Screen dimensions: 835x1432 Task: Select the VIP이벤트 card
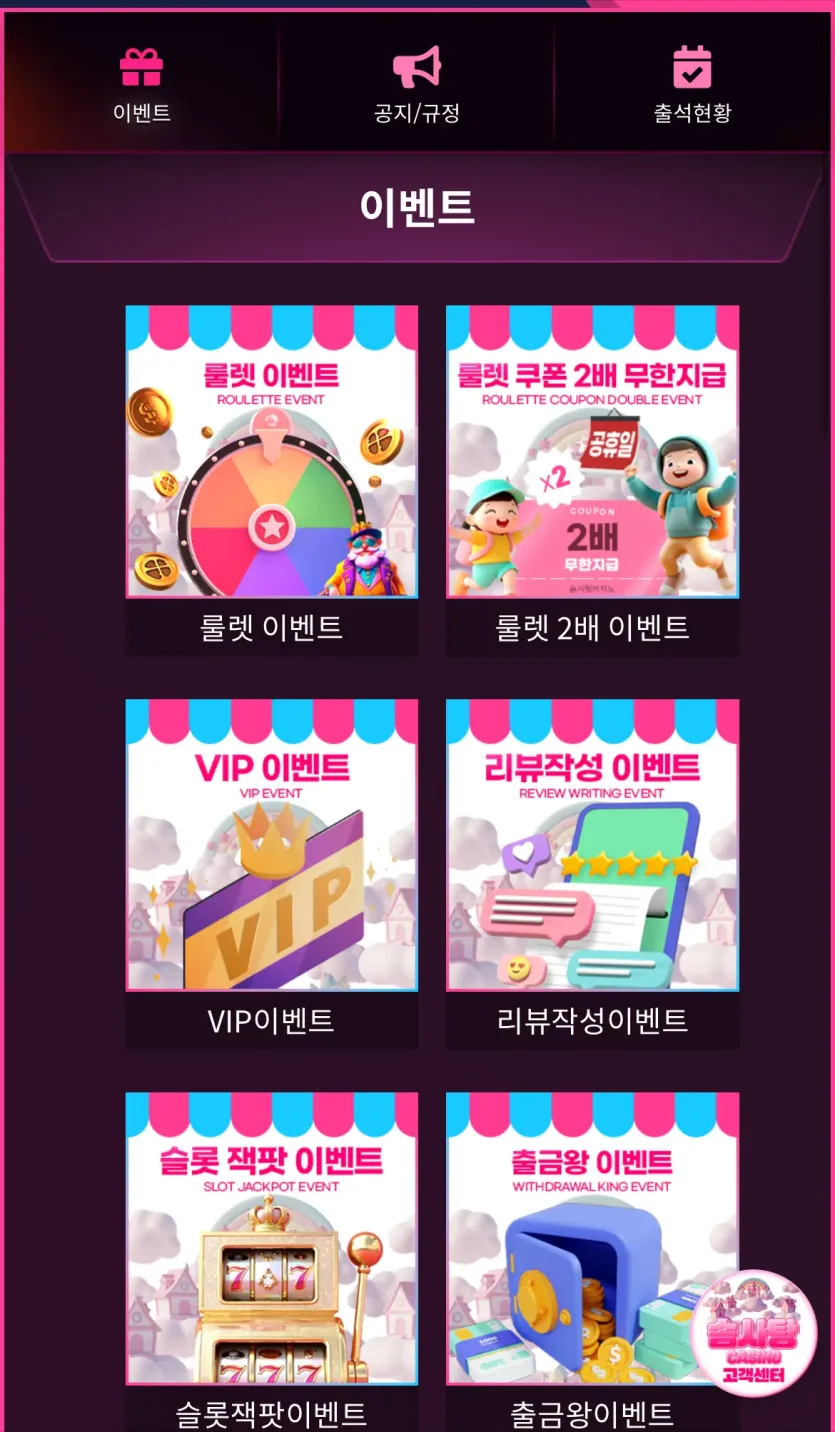pos(271,874)
